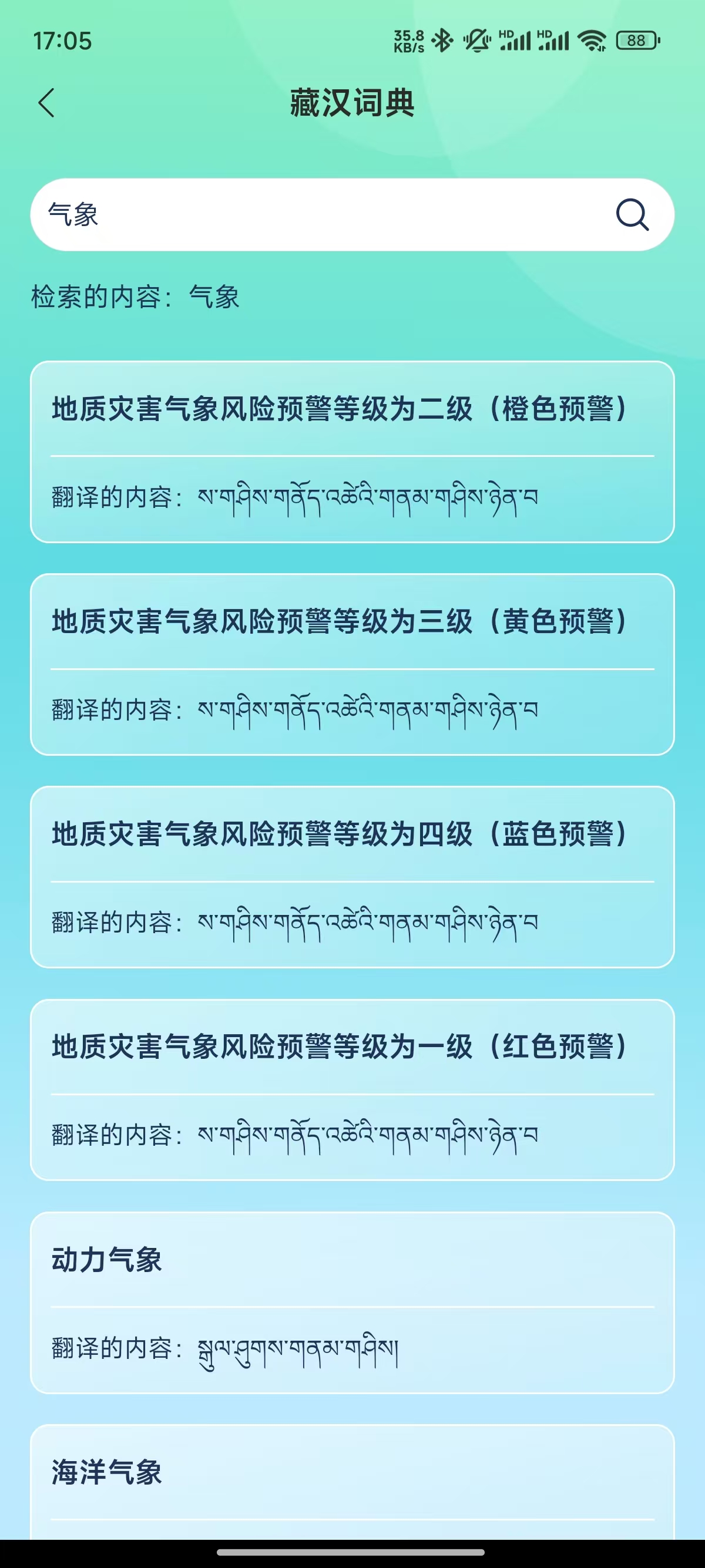Focus the search field containing 气象

click(x=317, y=215)
